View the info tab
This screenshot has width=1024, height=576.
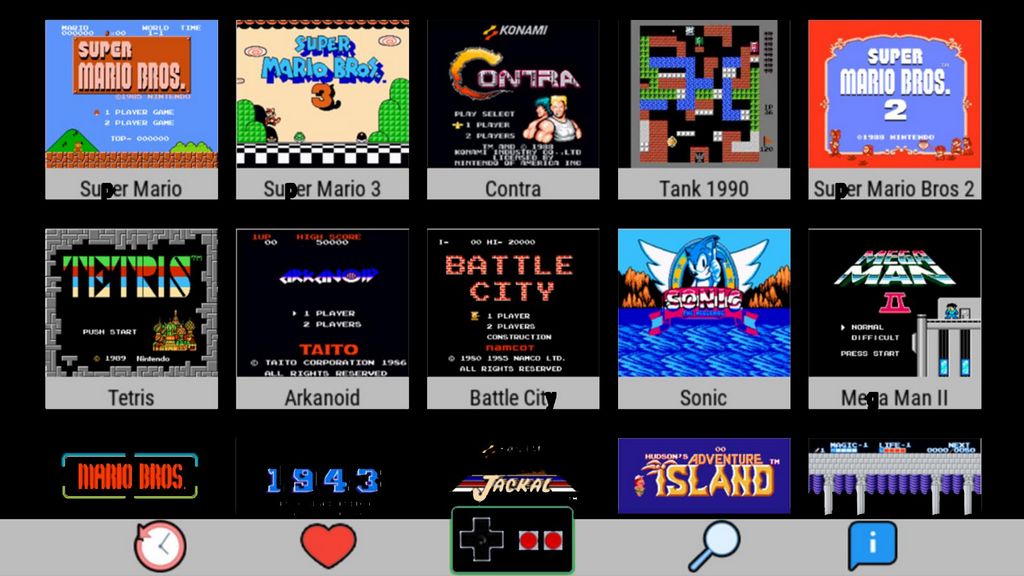tap(872, 546)
